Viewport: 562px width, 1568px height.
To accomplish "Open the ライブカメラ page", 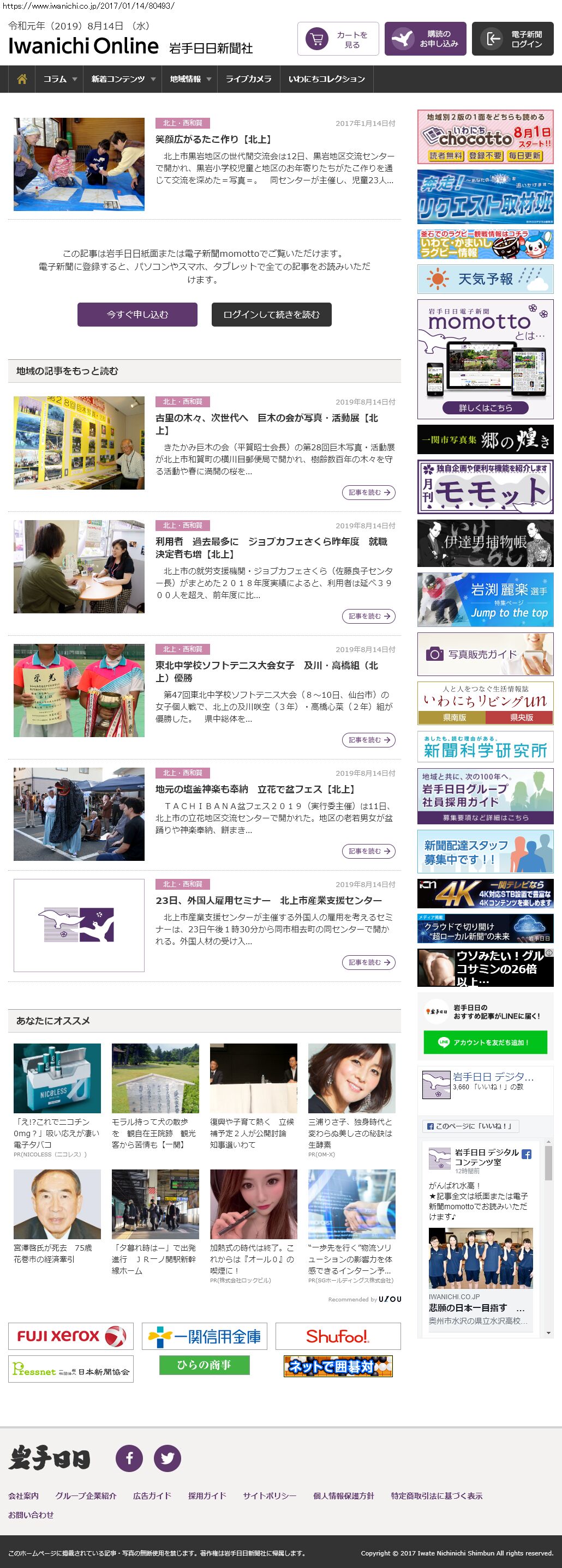I will 248,79.
